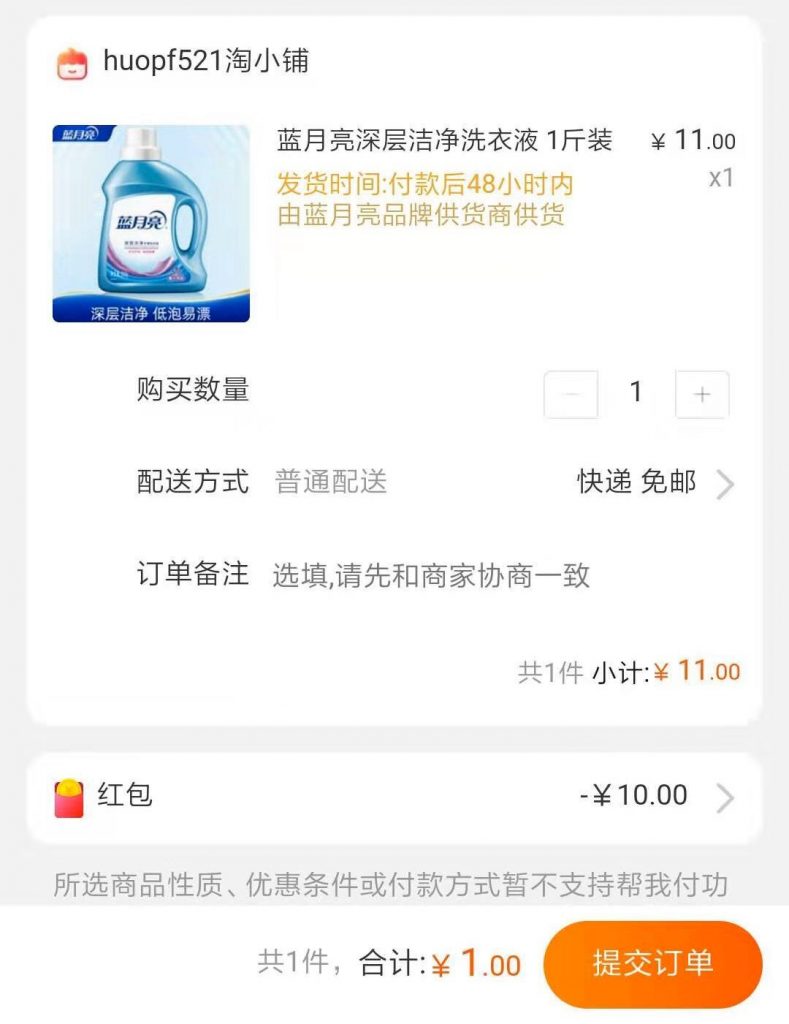The height and width of the screenshot is (1024, 789).
Task: Open the huopf521淘小铺 shop page
Action: (205, 62)
